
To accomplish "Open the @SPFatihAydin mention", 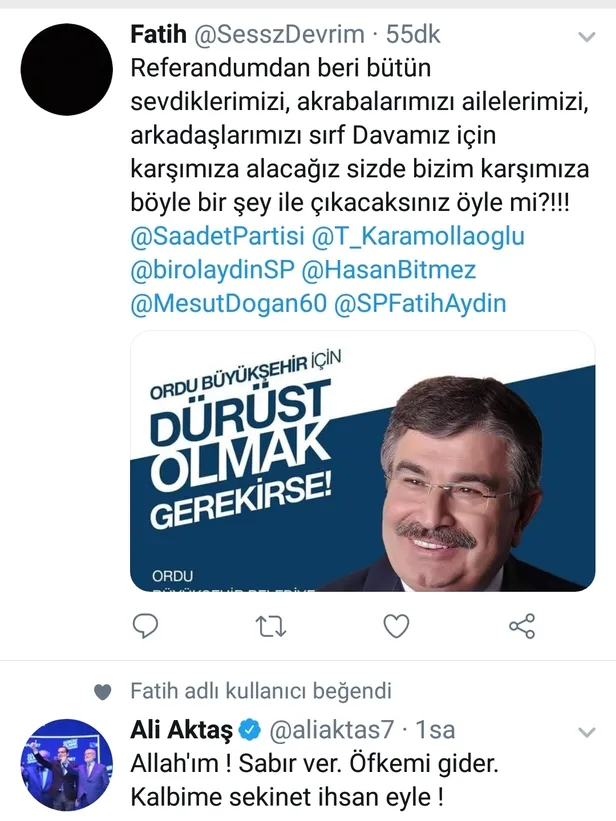I will pyautogui.click(x=422, y=303).
